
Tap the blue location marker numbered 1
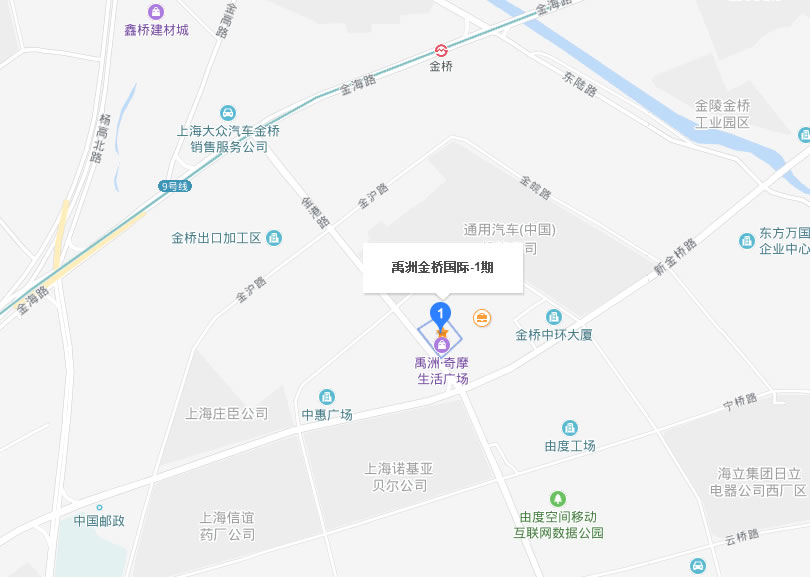click(x=441, y=313)
